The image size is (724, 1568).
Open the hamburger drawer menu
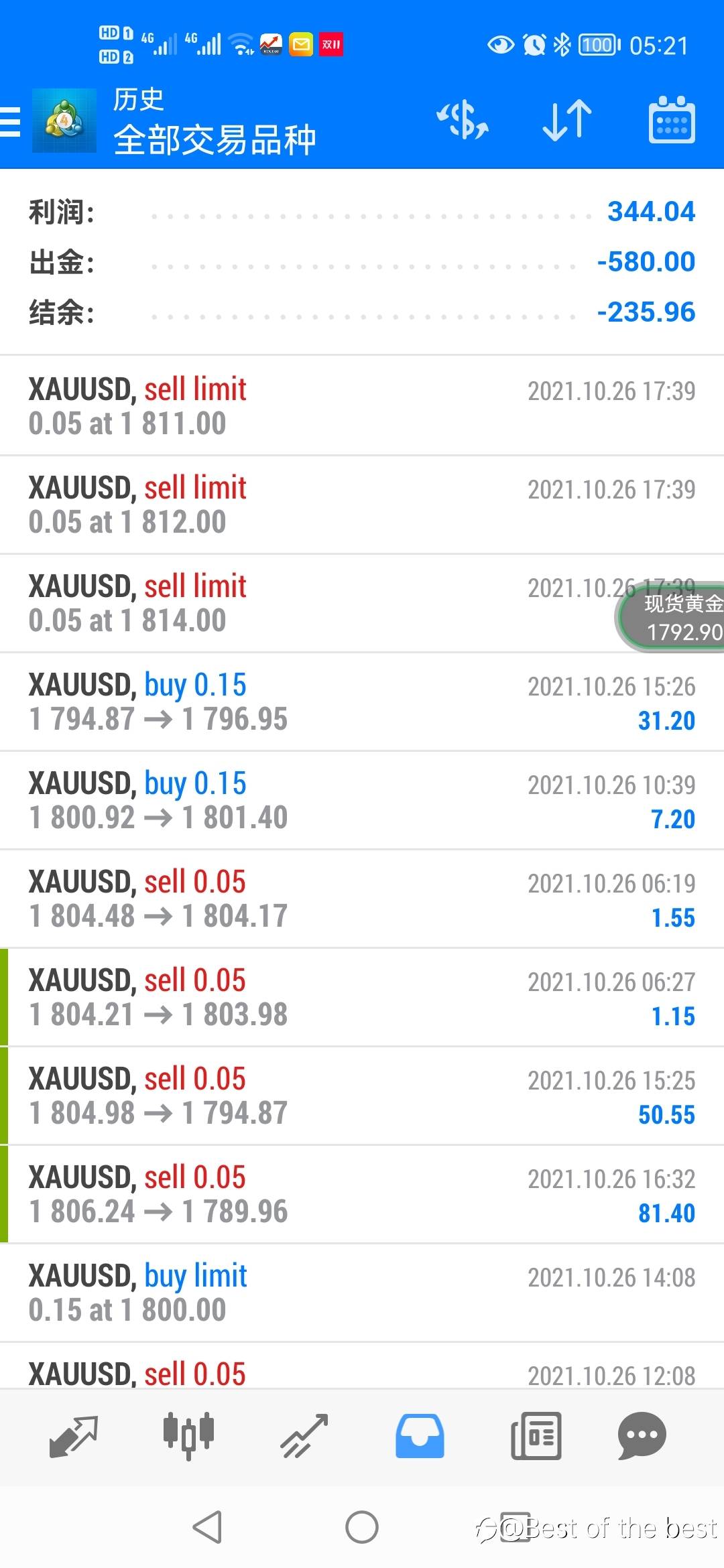[x=10, y=122]
